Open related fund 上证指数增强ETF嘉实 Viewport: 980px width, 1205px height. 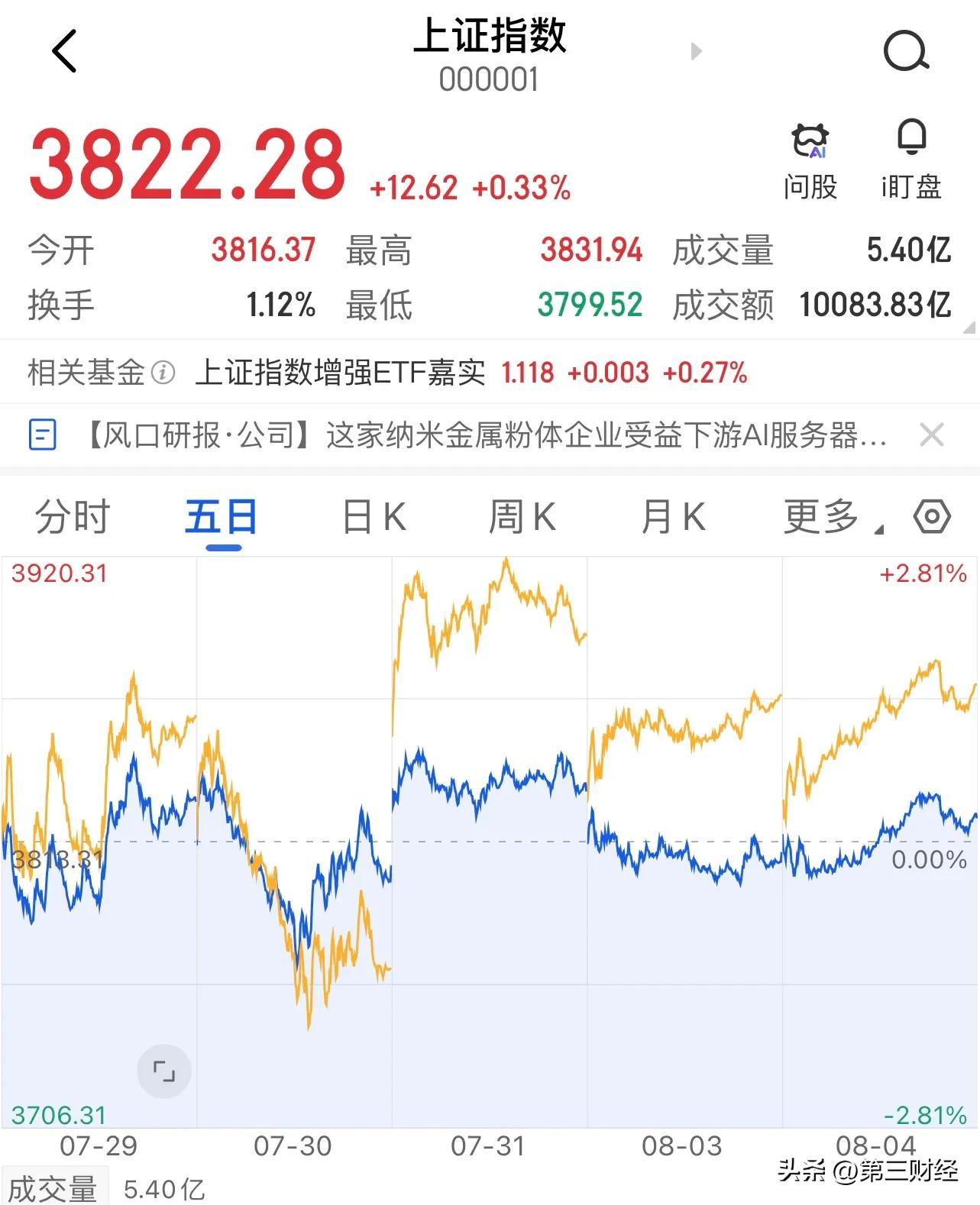point(471,373)
